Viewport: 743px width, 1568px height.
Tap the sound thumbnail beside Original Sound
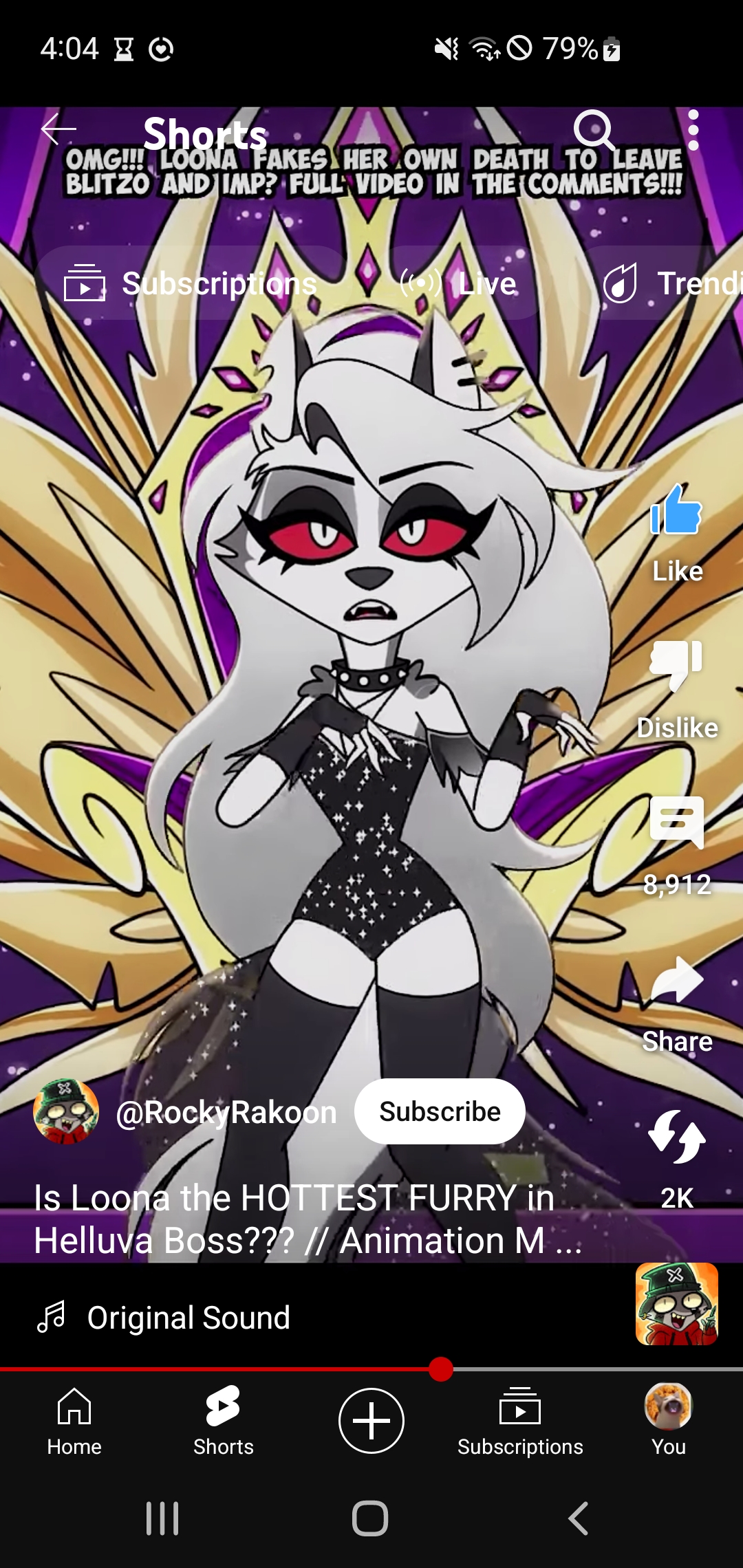pyautogui.click(x=676, y=1304)
